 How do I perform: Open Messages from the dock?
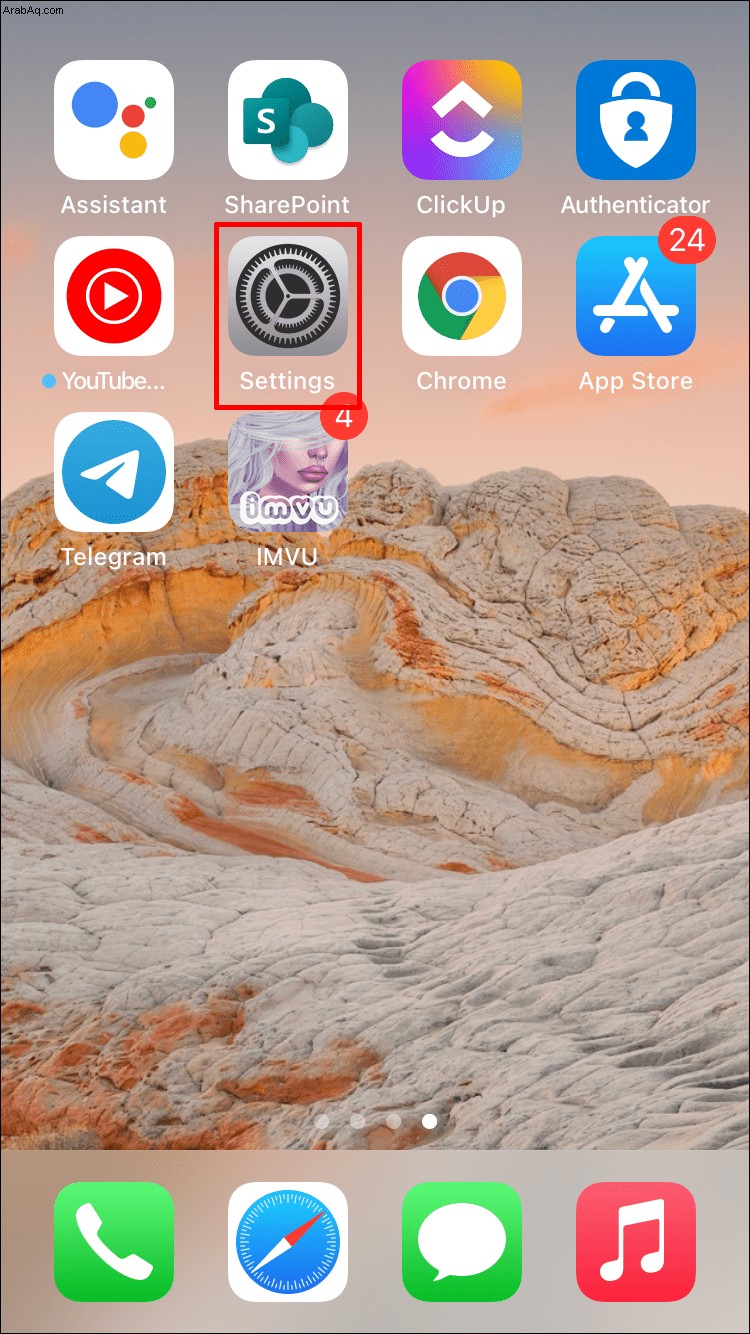[462, 1242]
